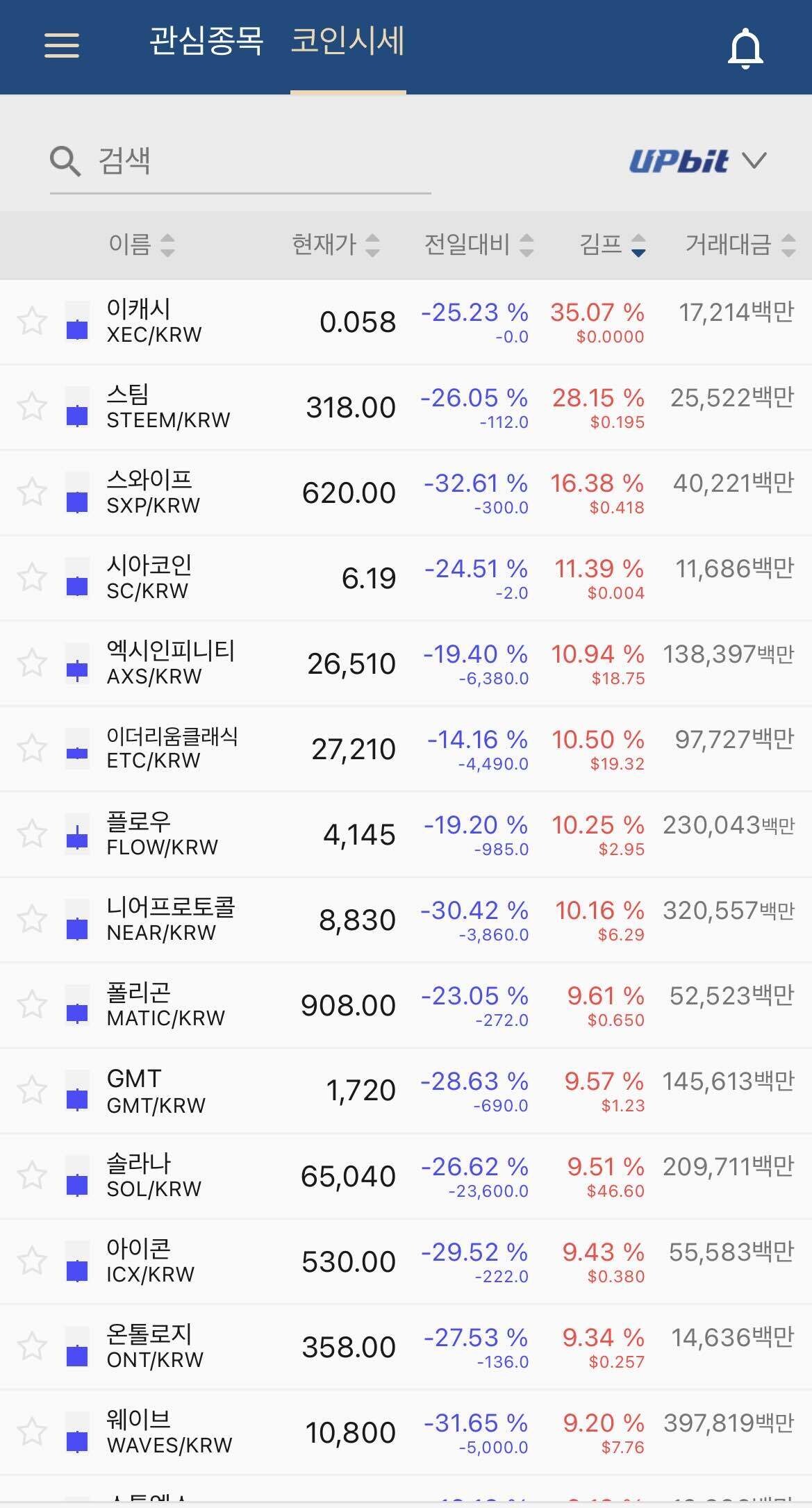Tap the search magnifier icon
The width and height of the screenshot is (812, 1508).
[63, 160]
